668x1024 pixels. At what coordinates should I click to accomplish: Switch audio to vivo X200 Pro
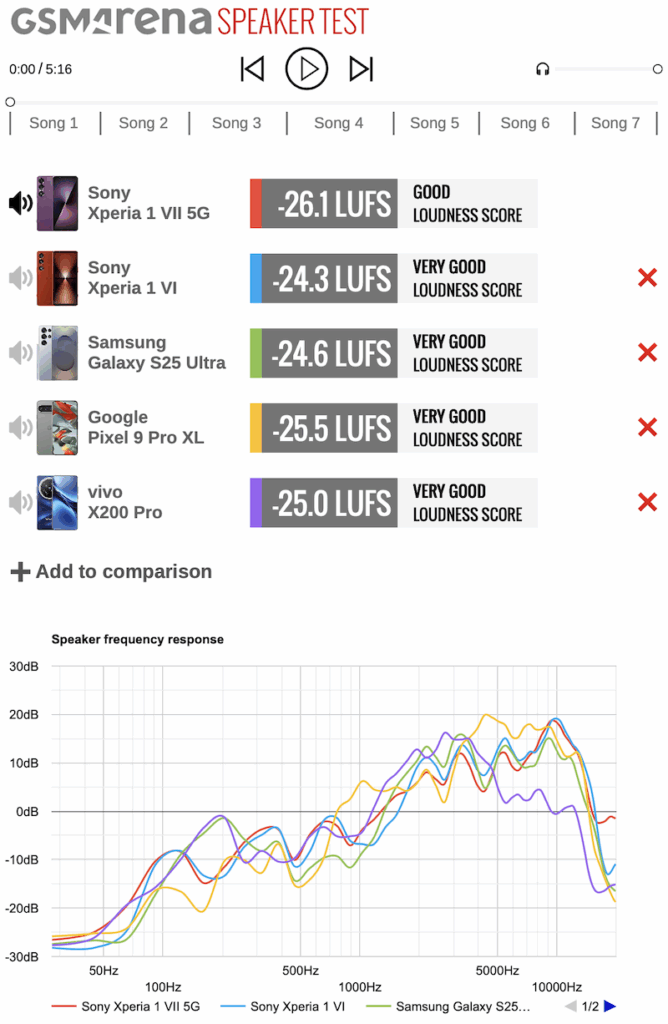point(20,502)
